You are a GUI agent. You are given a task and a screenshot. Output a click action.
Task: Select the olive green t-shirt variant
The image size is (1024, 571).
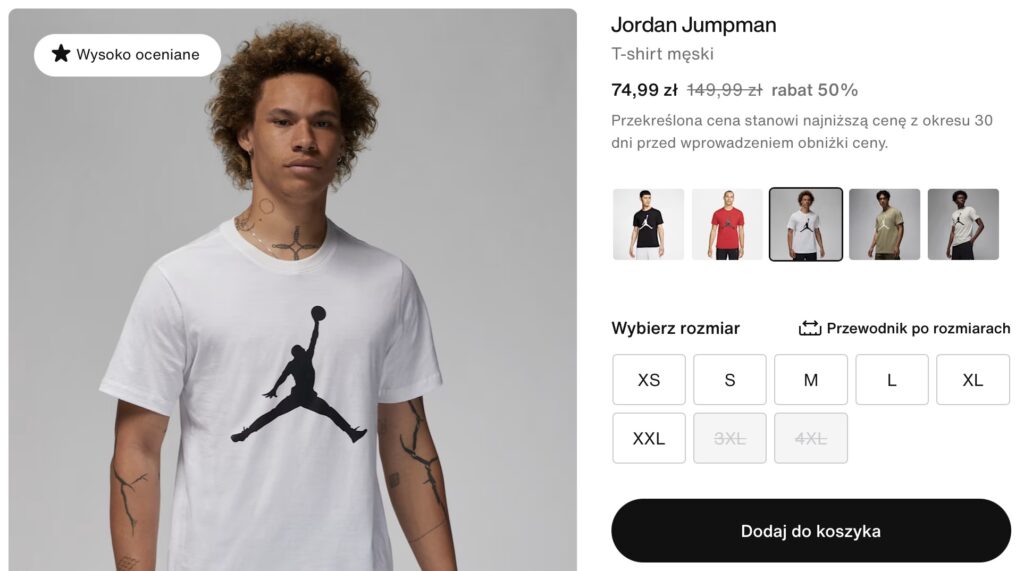pos(884,224)
